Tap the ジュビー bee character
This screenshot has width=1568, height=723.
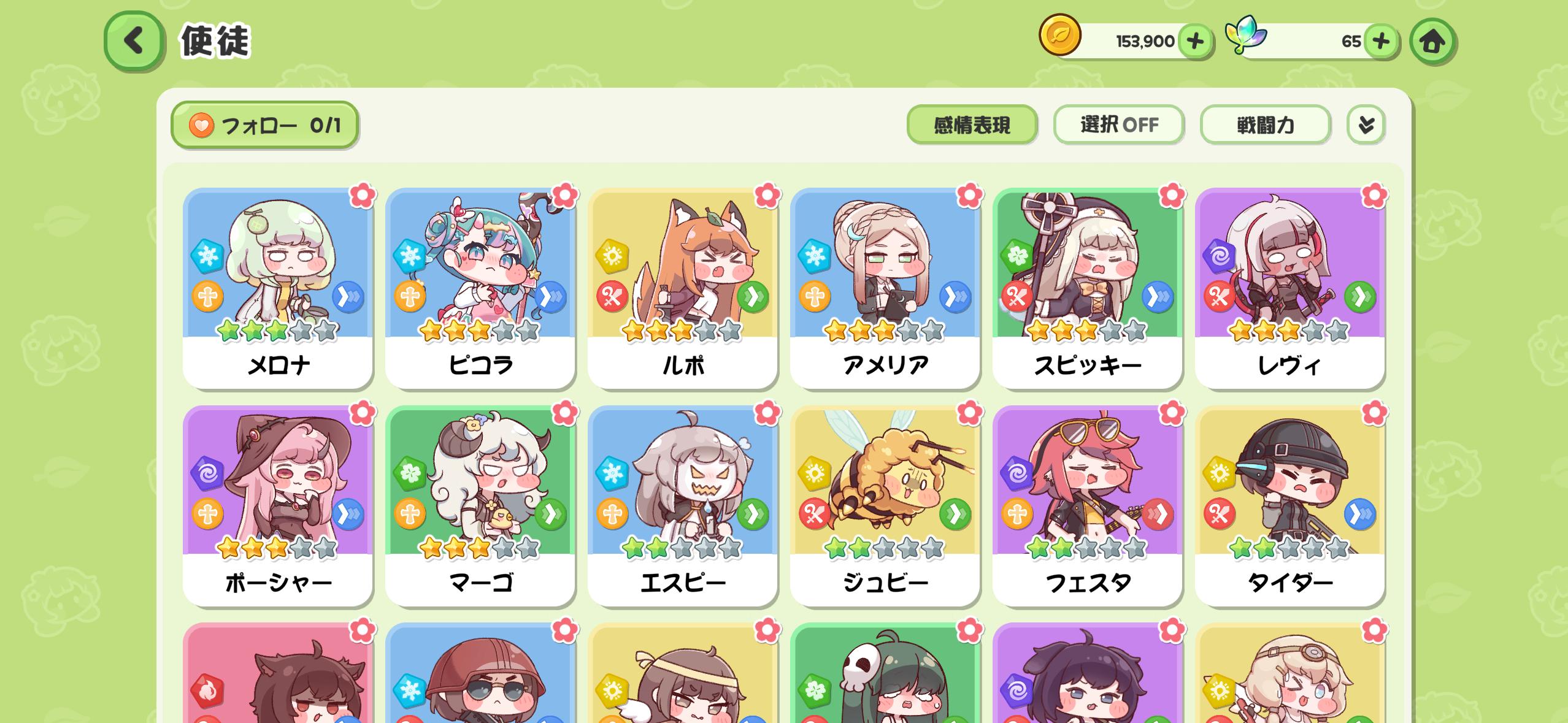coord(885,506)
